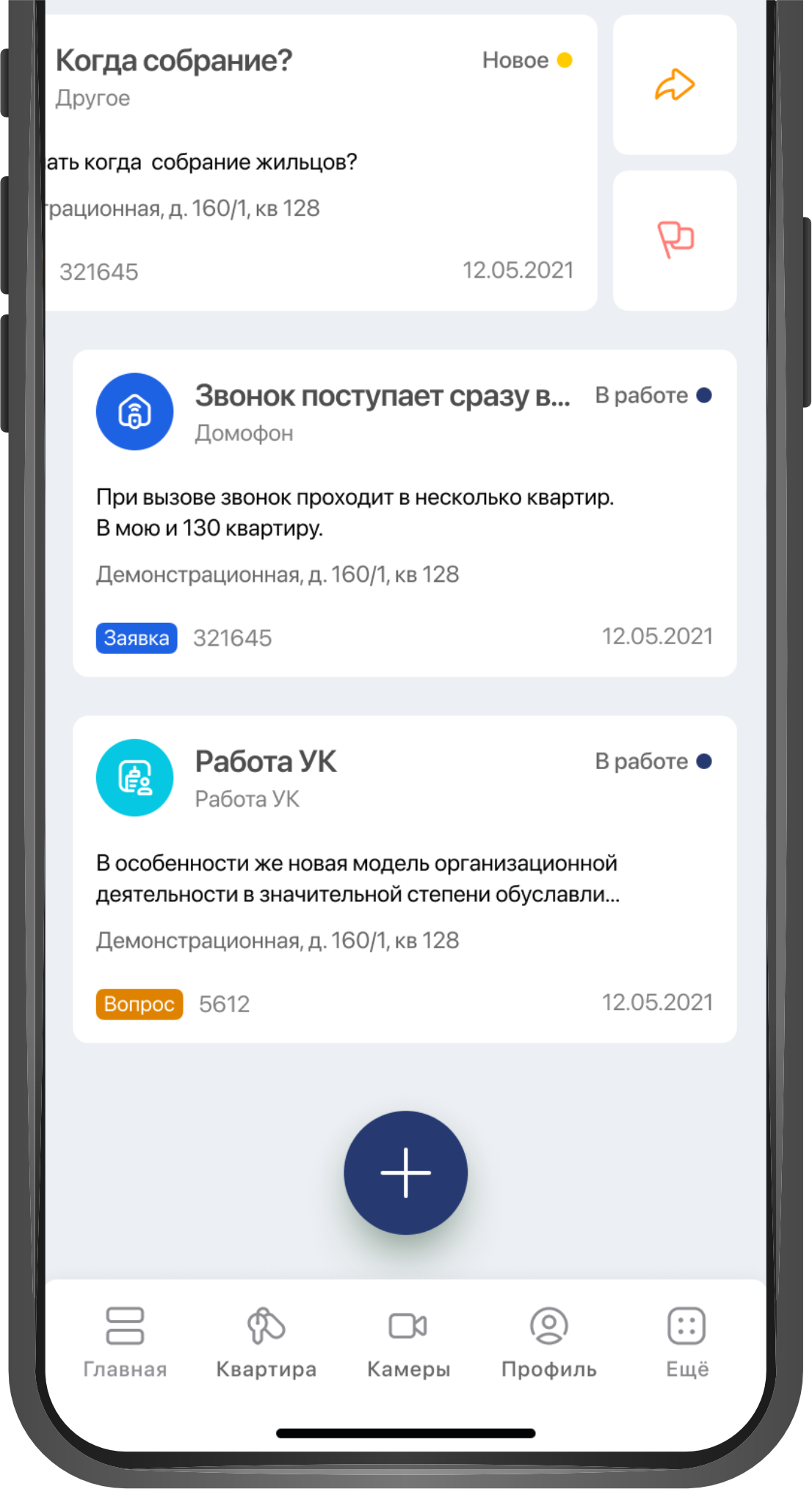Create a new request with plus button
812x1489 pixels.
[x=405, y=1172]
